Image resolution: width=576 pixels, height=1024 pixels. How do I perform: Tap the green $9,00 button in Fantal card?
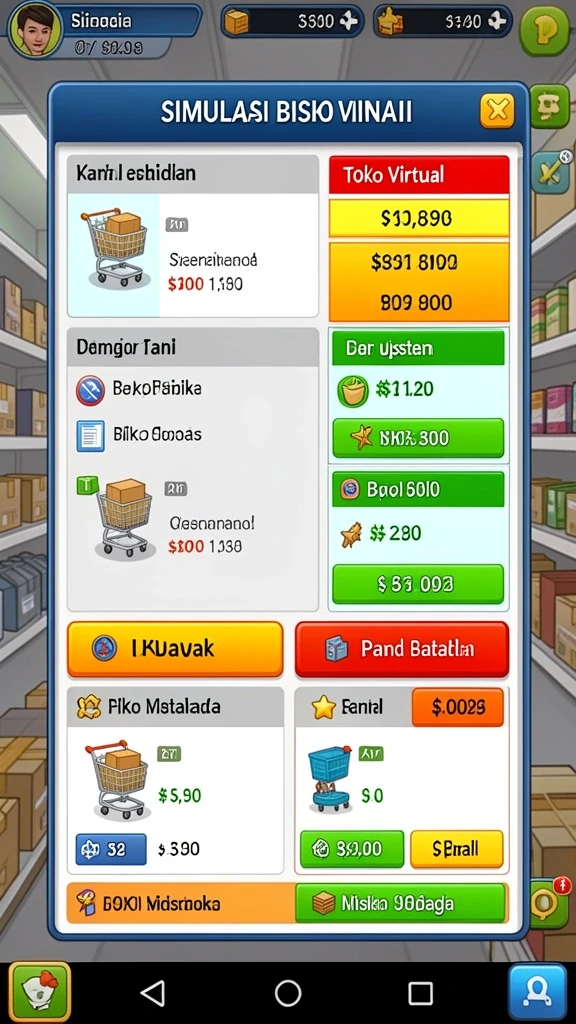click(x=352, y=849)
